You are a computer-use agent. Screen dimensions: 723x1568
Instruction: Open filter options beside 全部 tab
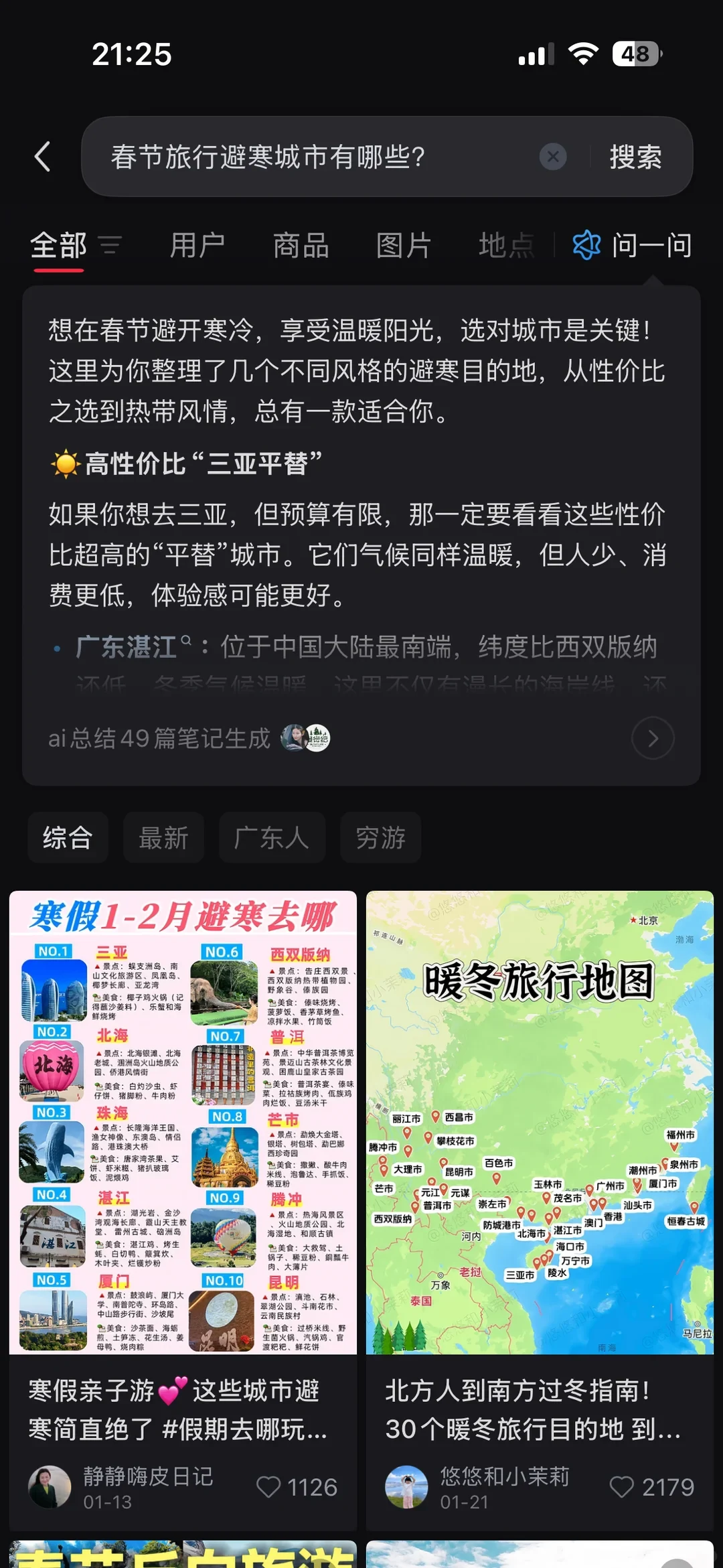click(110, 245)
